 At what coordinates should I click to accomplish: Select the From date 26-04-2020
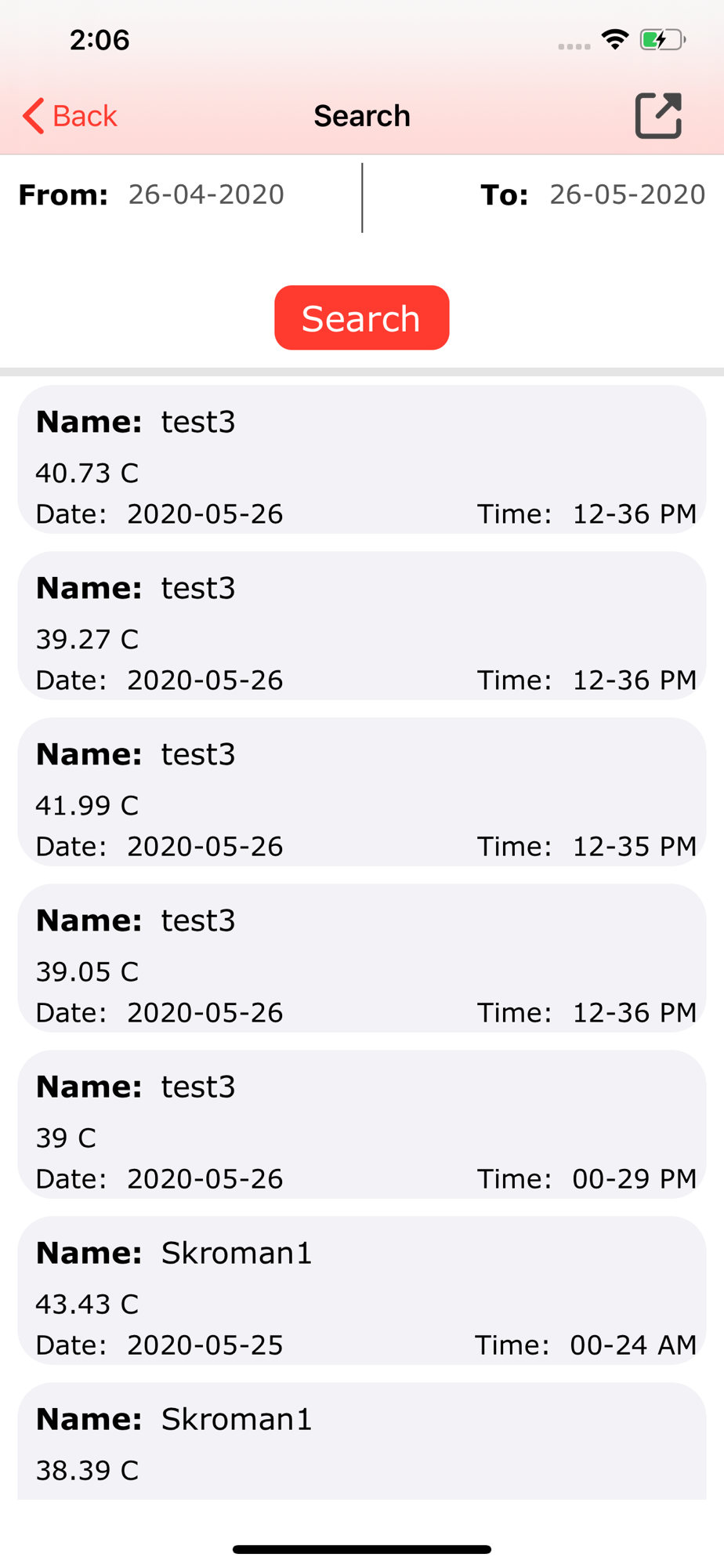(206, 194)
